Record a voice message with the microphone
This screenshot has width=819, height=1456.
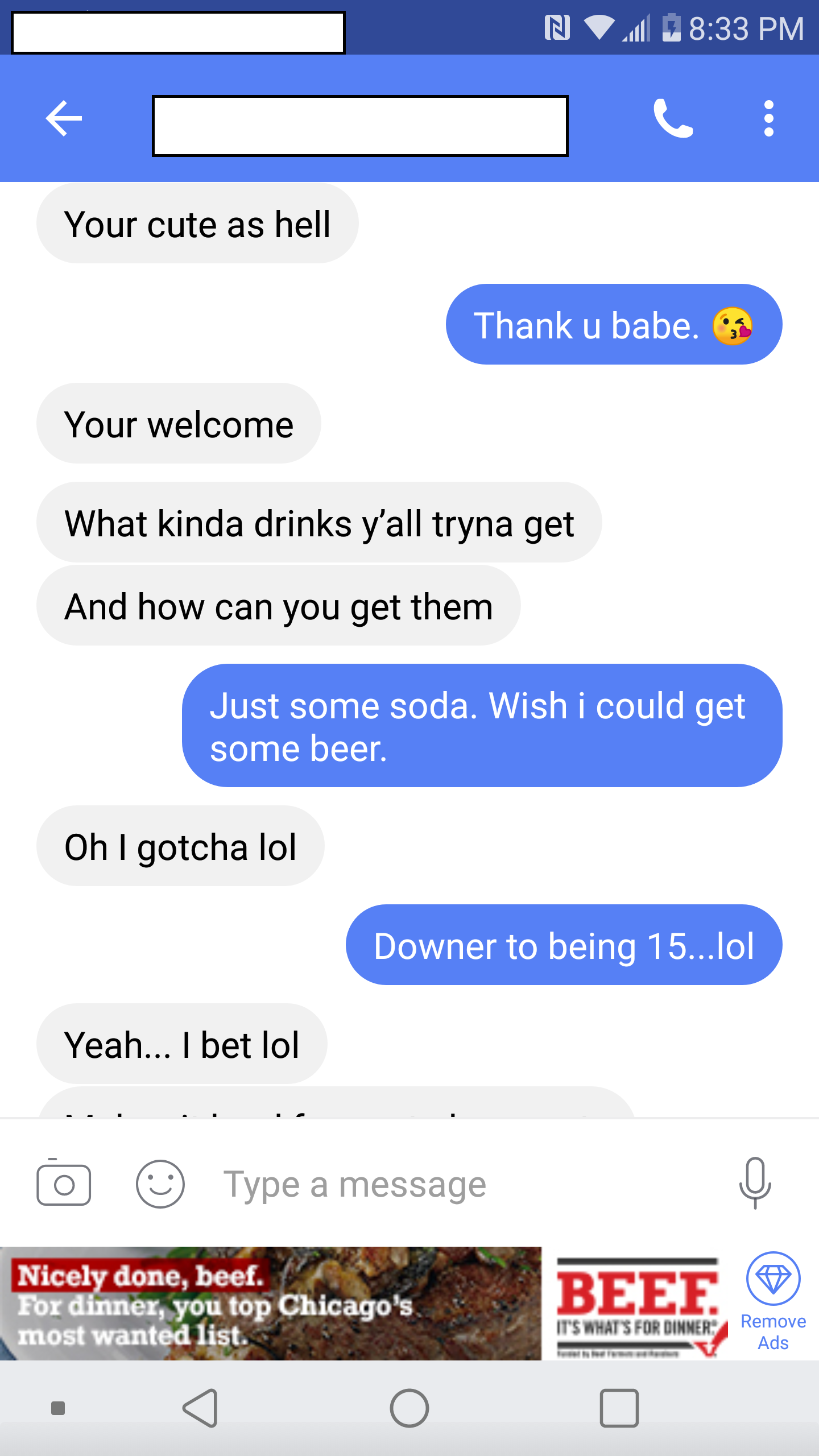click(755, 1183)
